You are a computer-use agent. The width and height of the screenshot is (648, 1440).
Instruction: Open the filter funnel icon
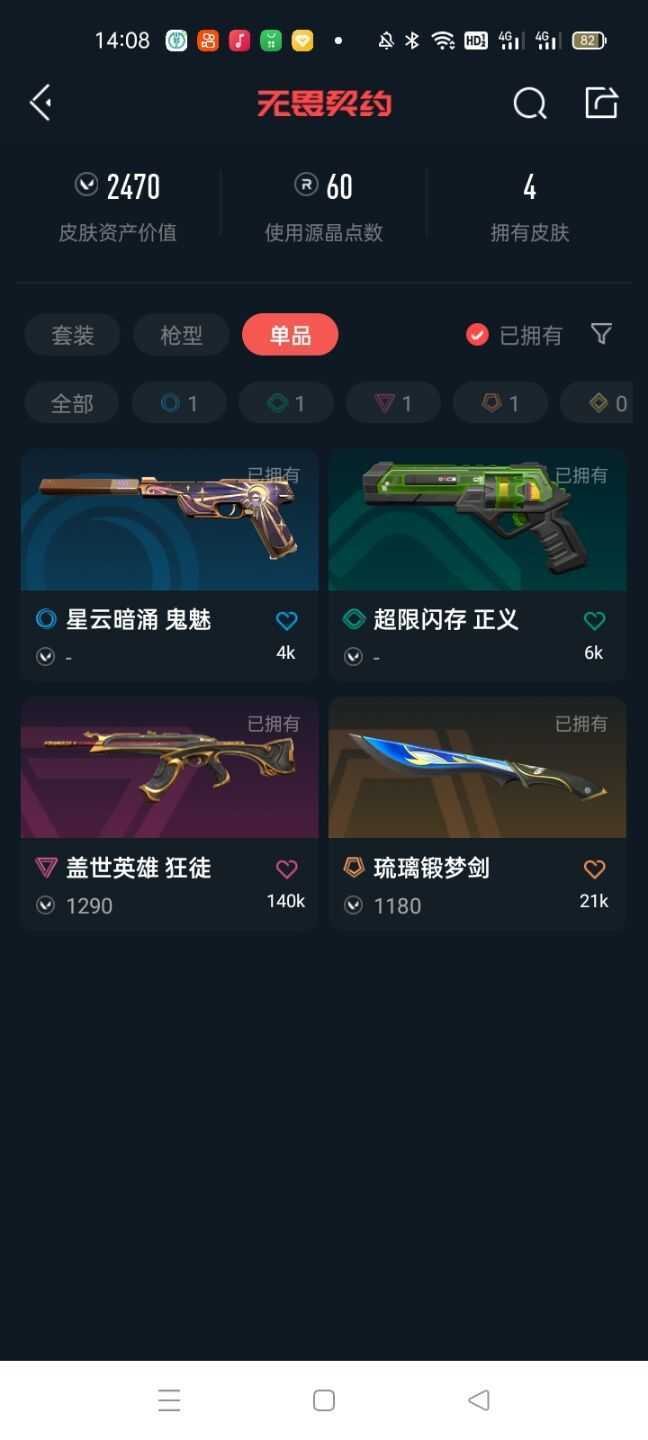(x=601, y=334)
